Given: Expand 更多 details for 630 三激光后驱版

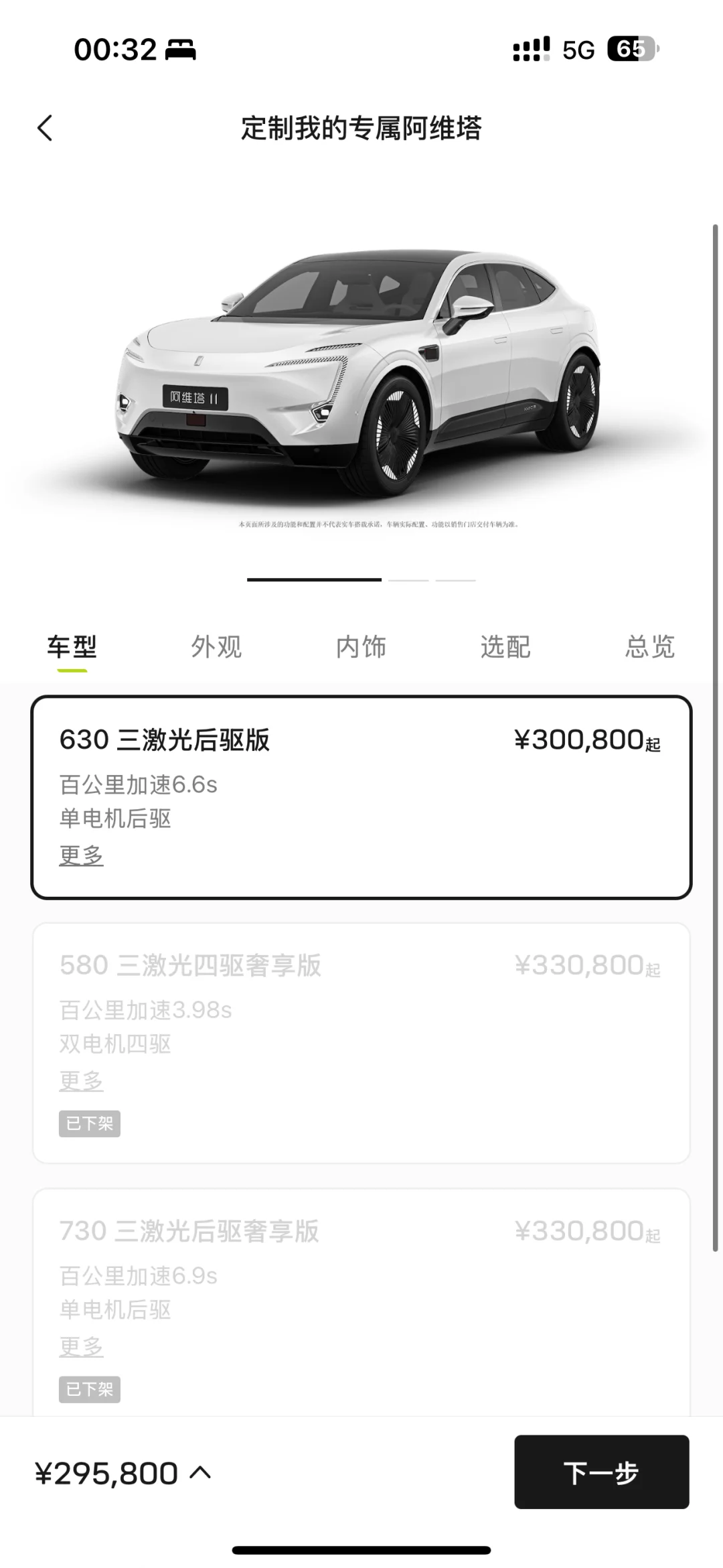Looking at the screenshot, I should click(80, 854).
